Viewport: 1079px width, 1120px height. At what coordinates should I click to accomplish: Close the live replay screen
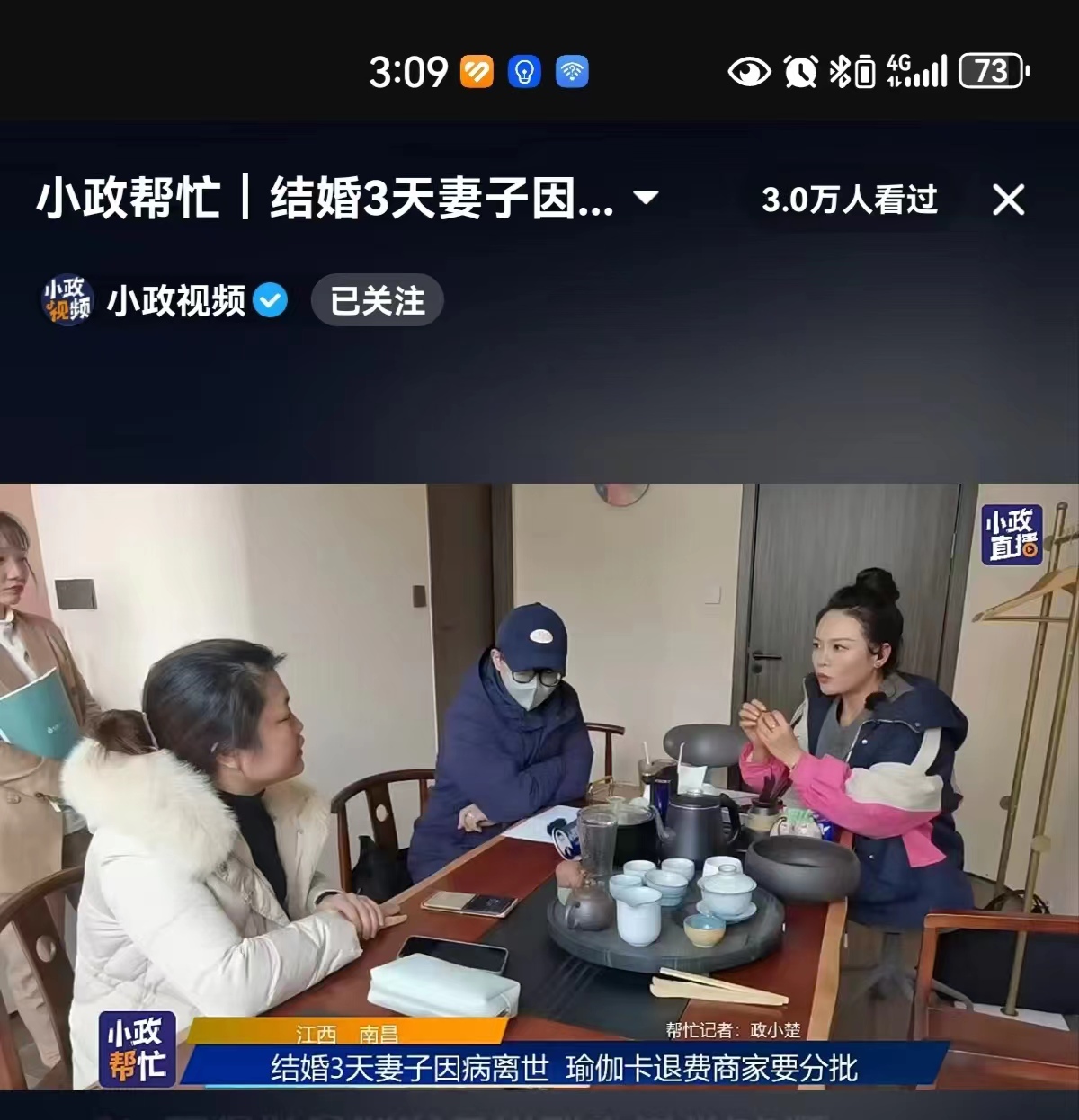(x=1008, y=200)
